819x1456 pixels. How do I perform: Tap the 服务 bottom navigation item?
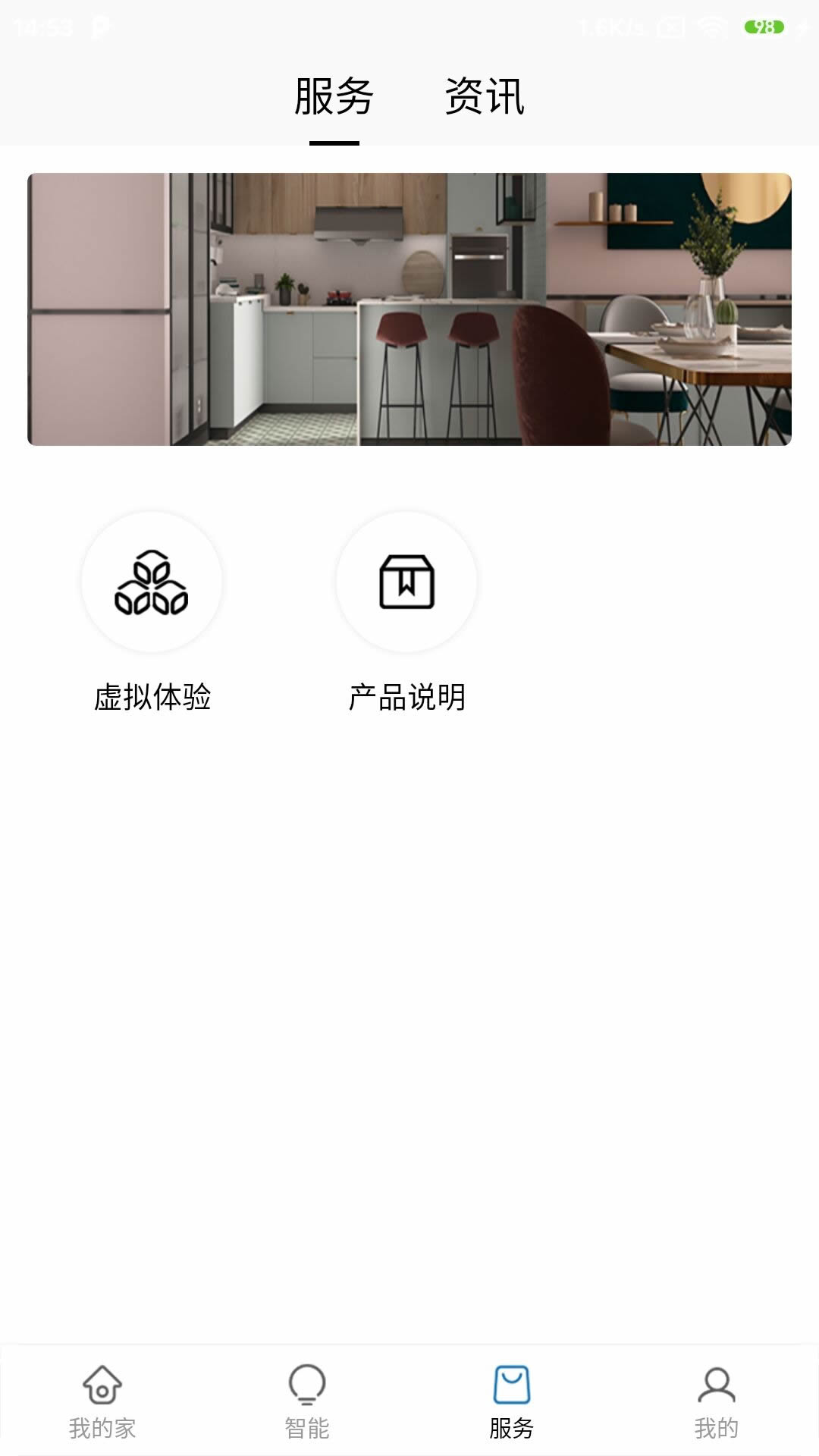(x=512, y=1401)
